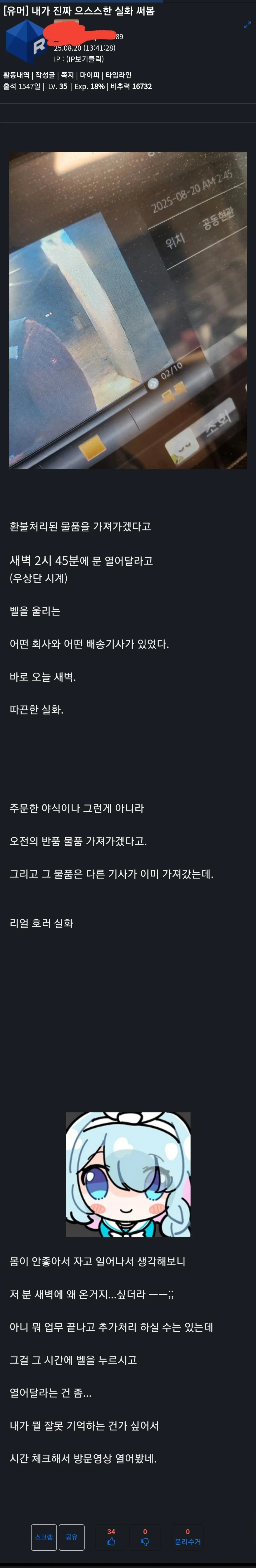Vote 분리수거 on this post
Viewport: 256px width, 1568px height.
(187, 1537)
